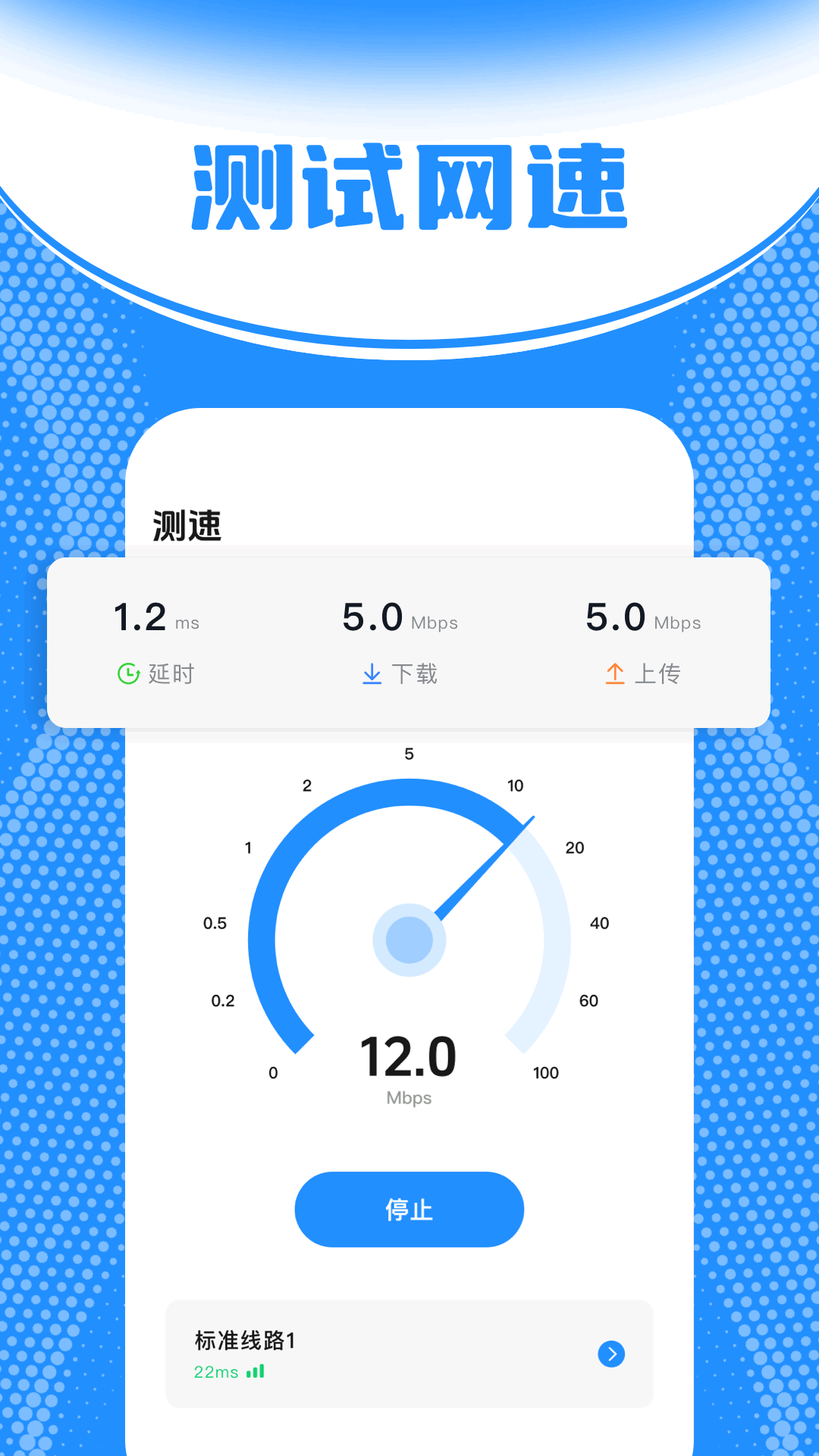
Task: Tap the 12.0 Mbps gauge reading
Action: pos(409,1055)
